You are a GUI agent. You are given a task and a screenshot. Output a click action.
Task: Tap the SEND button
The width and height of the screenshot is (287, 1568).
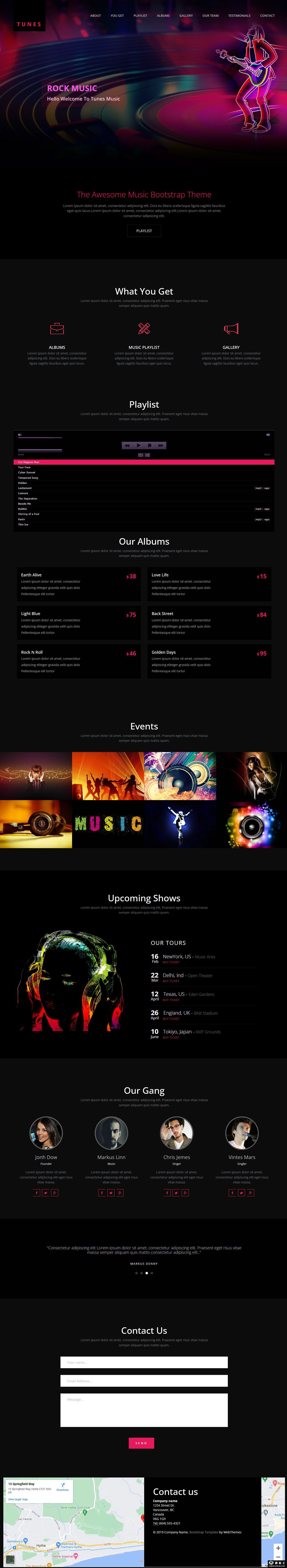[141, 1443]
